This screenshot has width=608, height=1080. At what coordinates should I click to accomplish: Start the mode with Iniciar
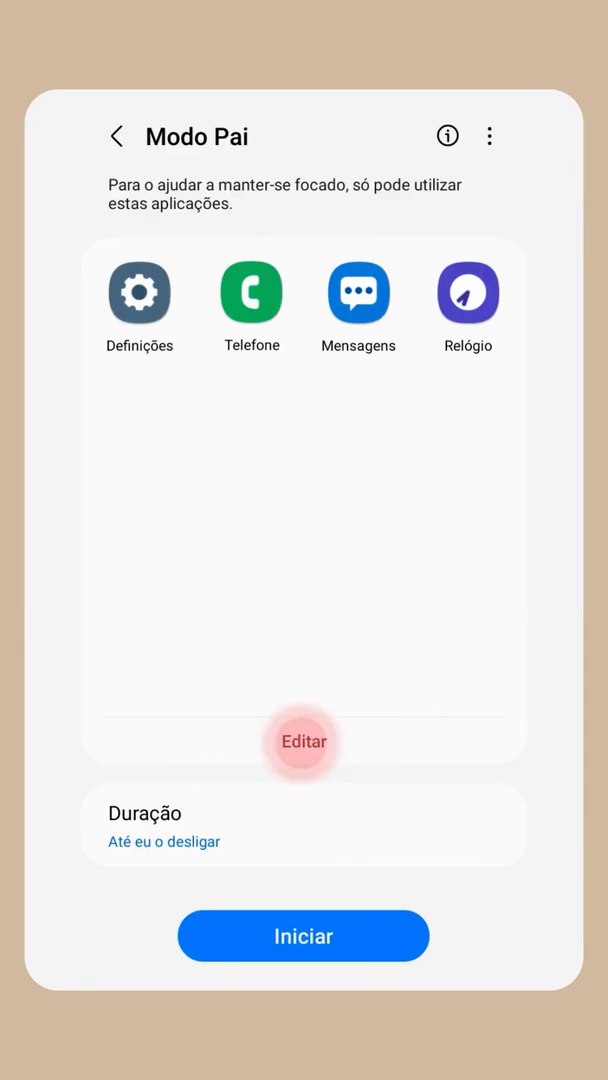[x=303, y=936]
